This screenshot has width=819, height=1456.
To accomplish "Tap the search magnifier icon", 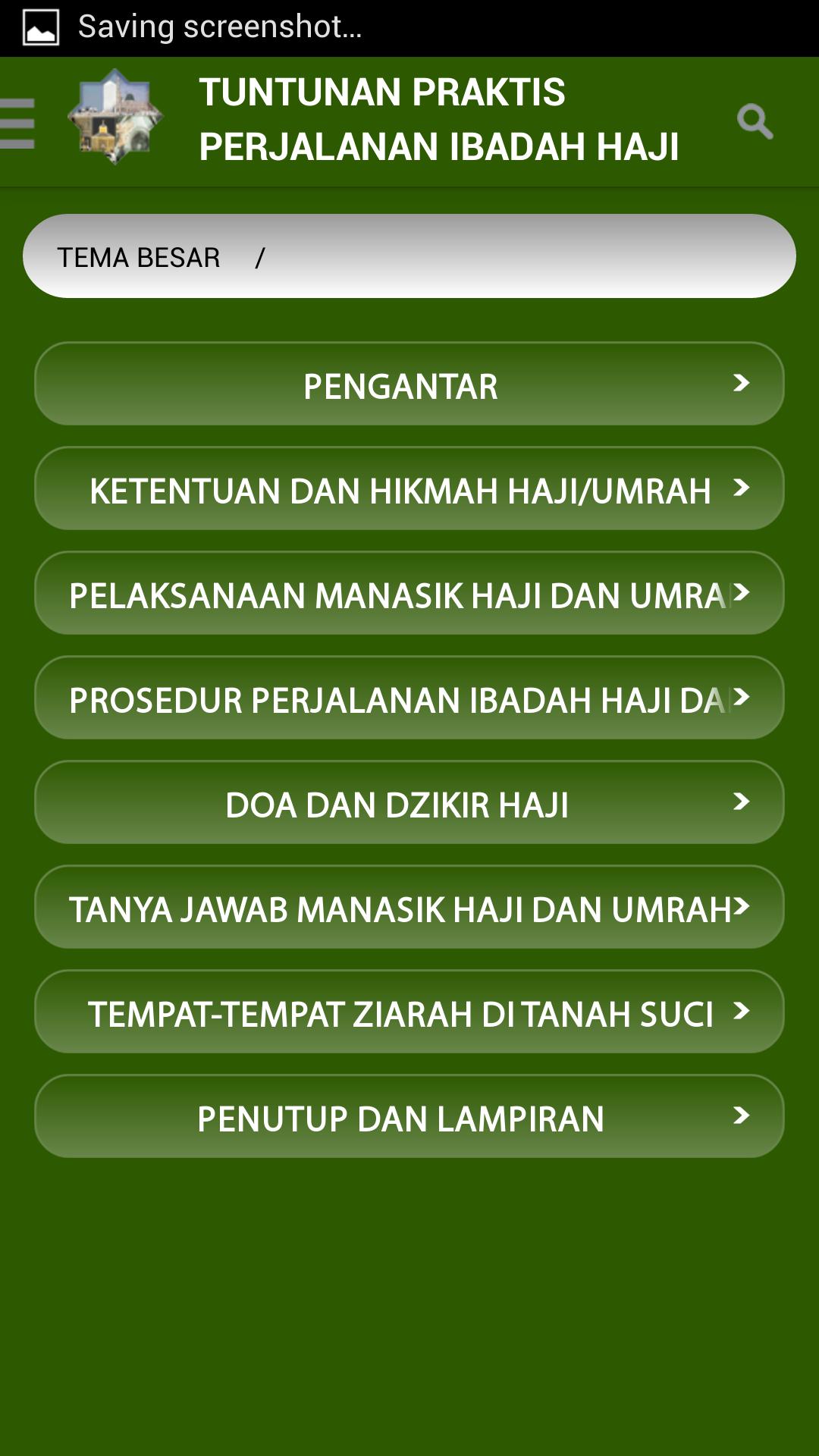I will tap(755, 121).
